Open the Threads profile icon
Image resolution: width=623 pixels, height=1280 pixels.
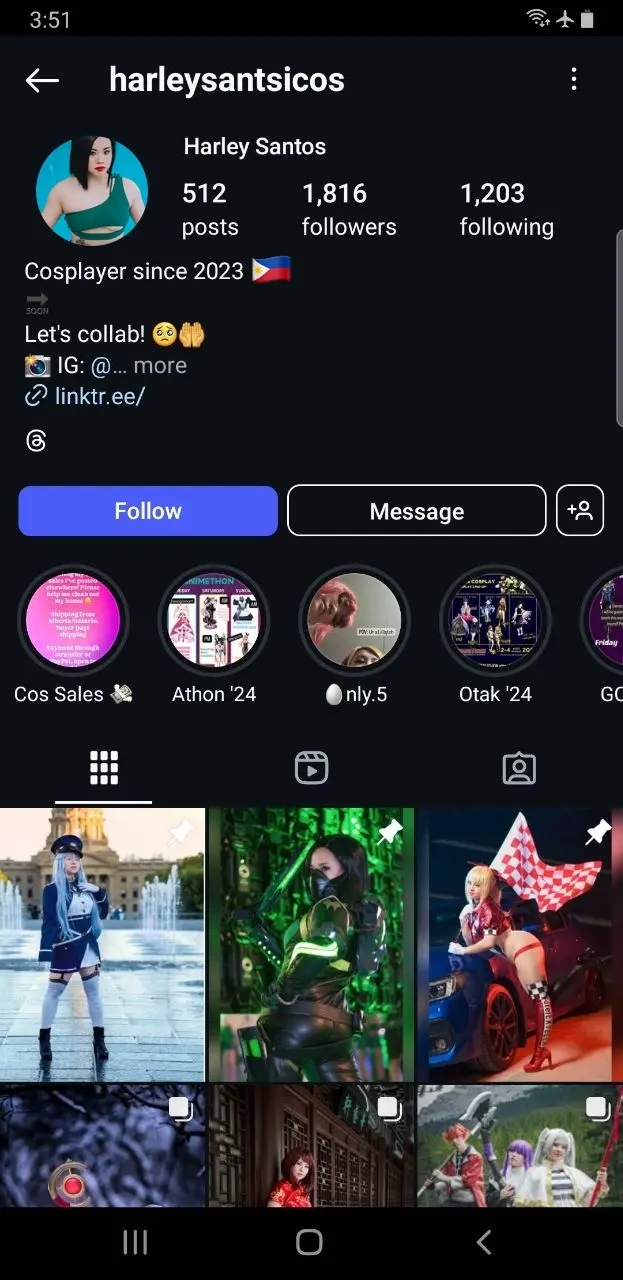[x=36, y=441]
